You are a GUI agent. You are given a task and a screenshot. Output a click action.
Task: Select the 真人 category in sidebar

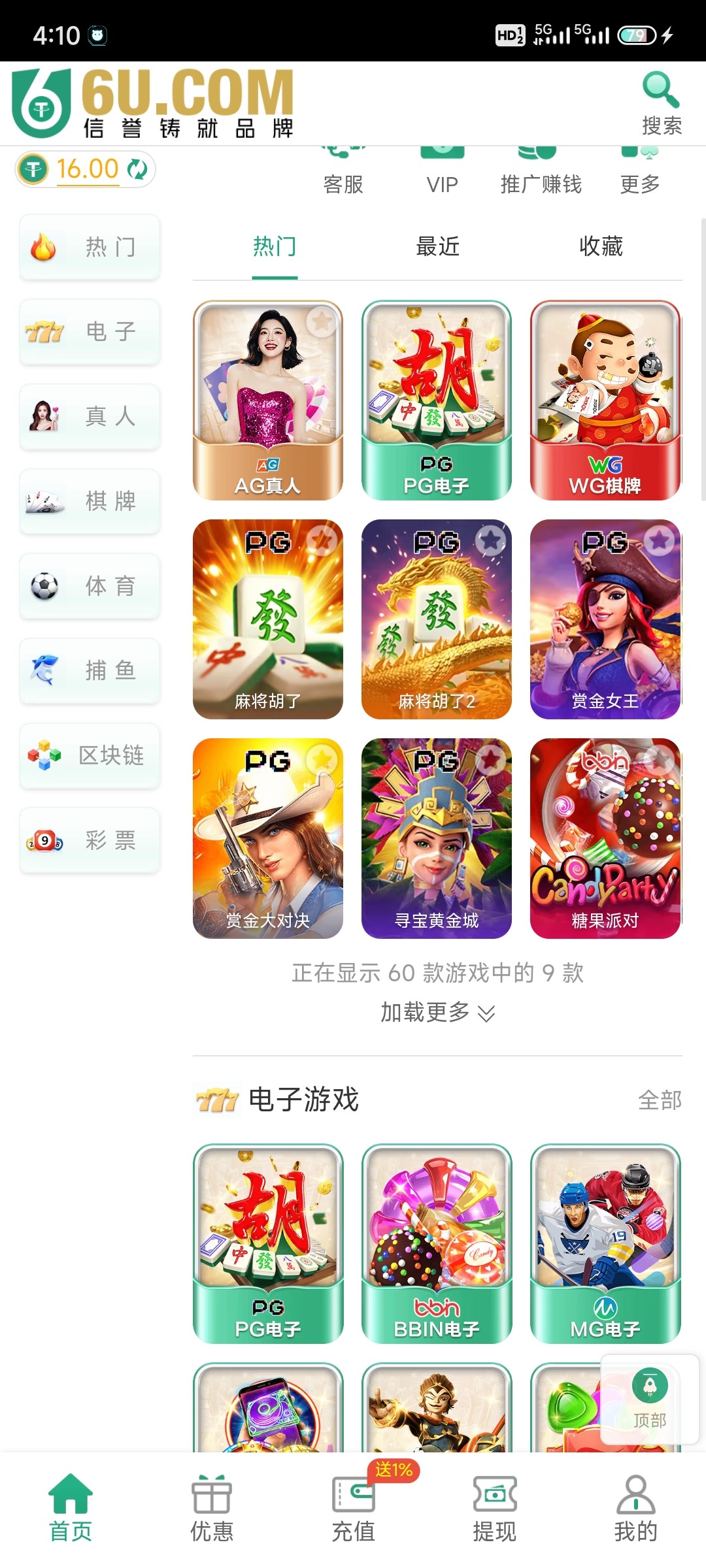[90, 417]
